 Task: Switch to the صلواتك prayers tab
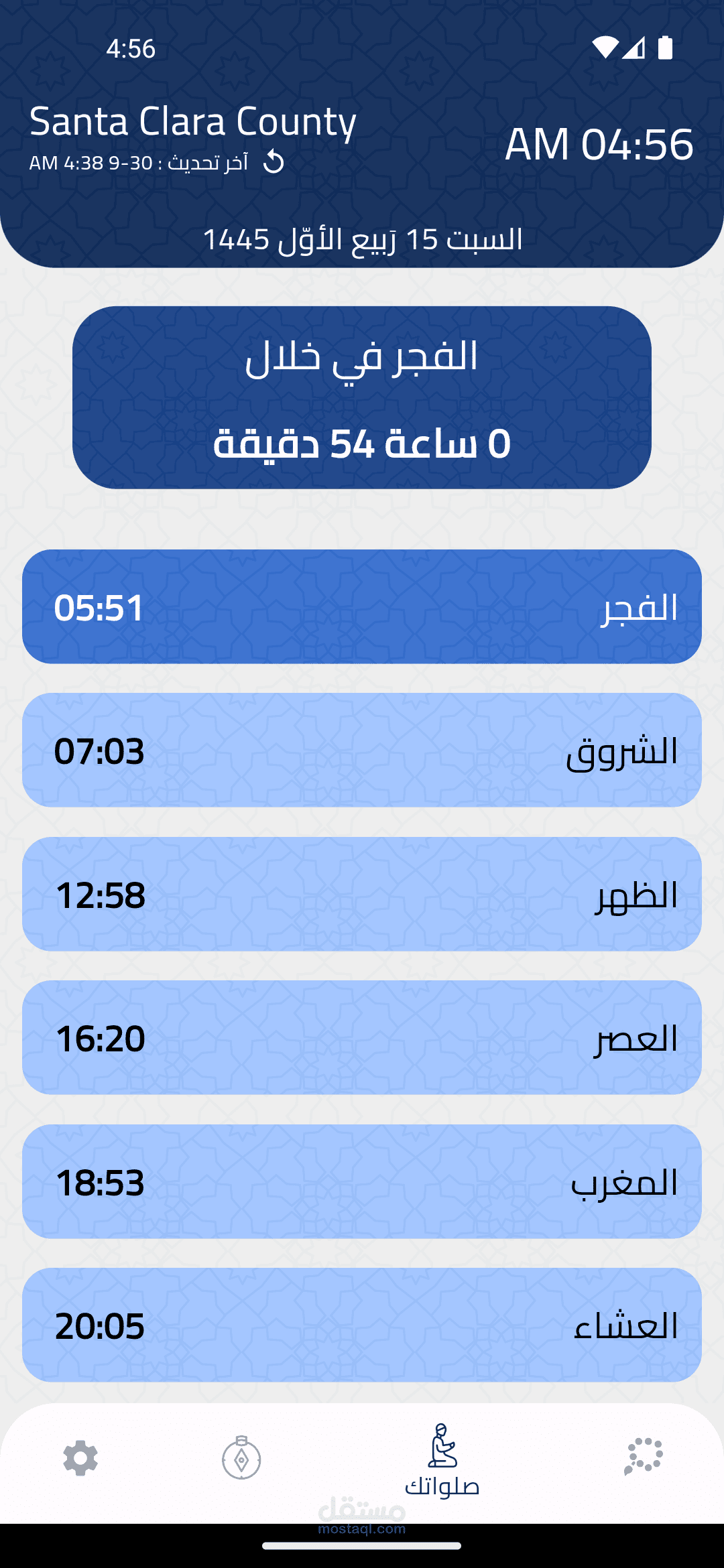click(442, 1461)
